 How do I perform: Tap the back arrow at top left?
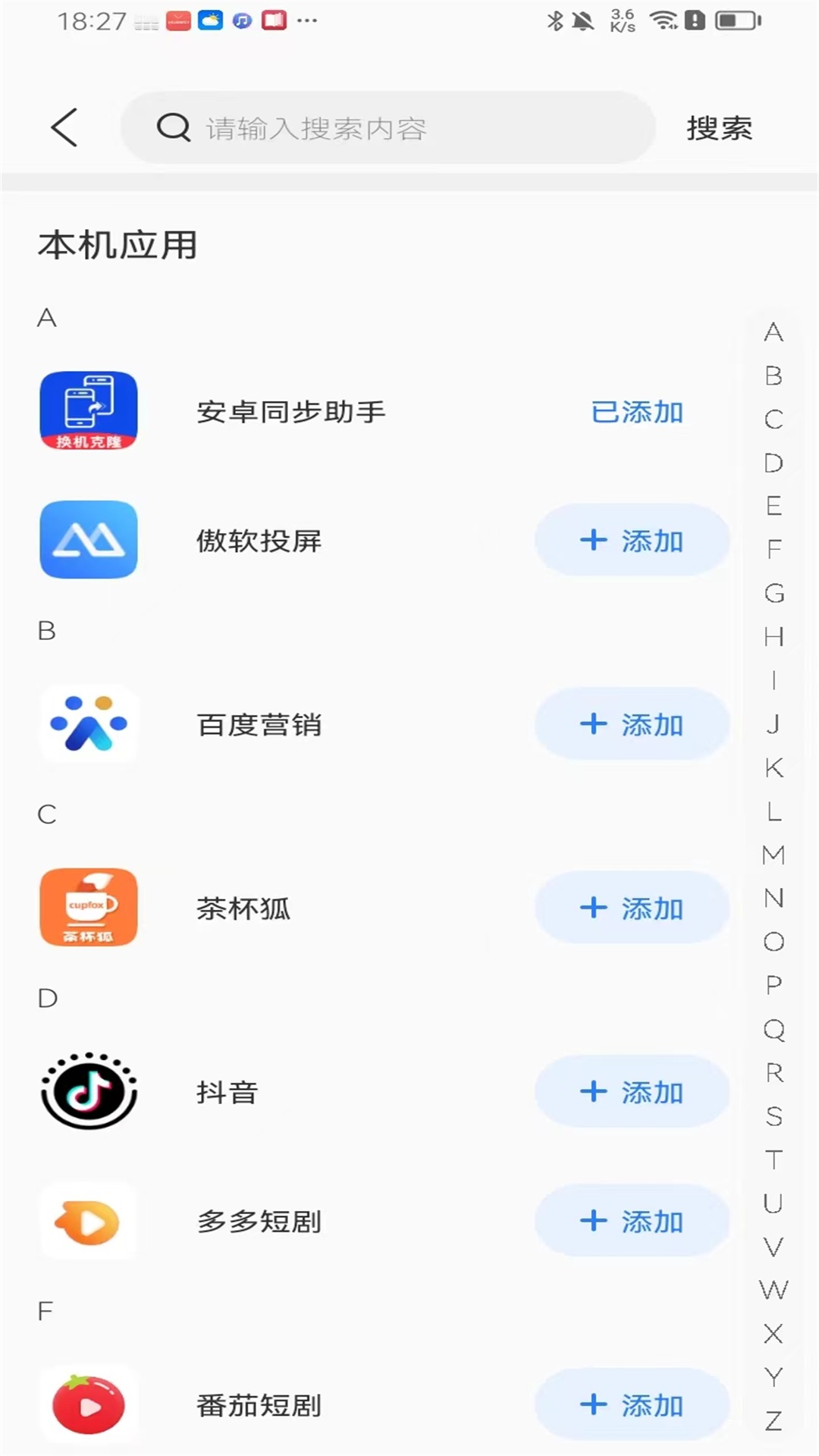(64, 127)
